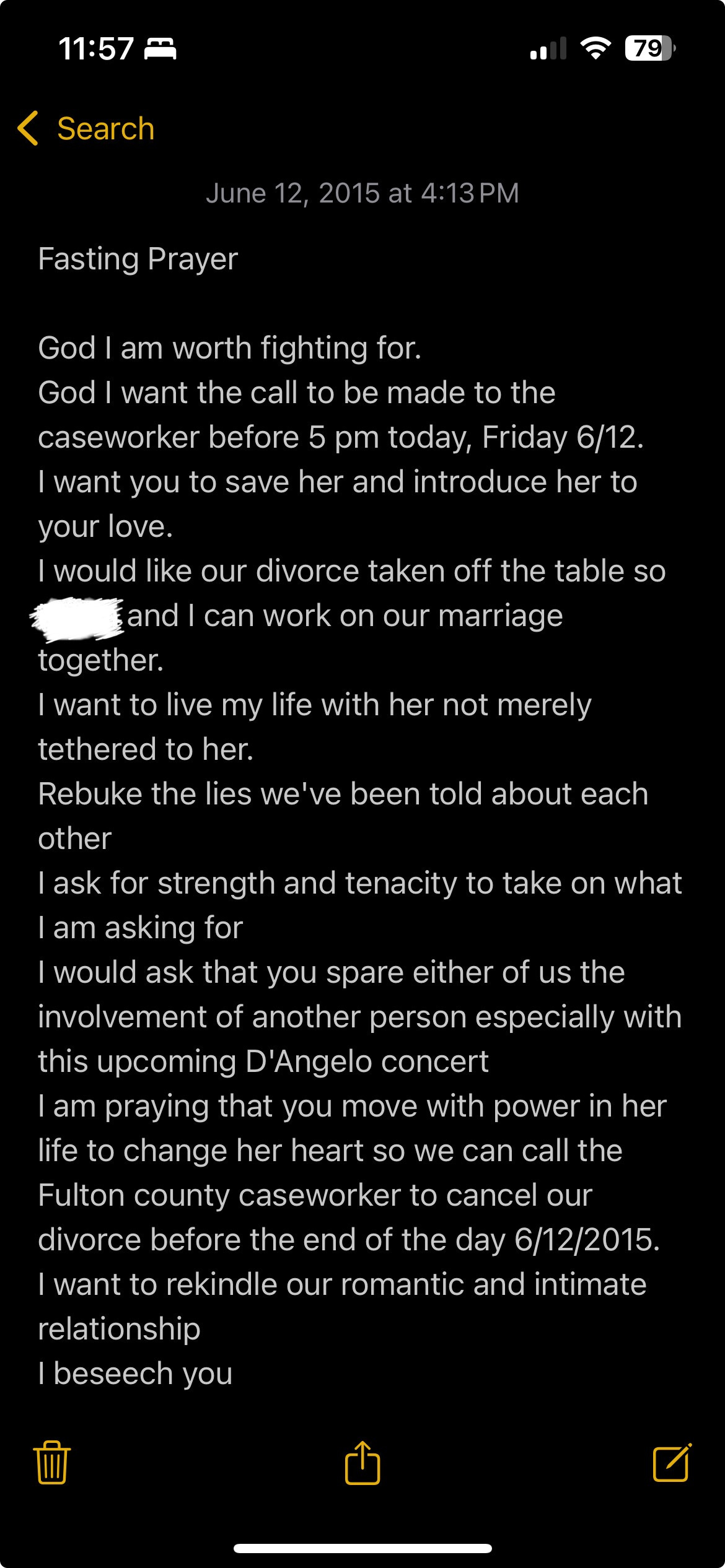Compose a new note
Image resolution: width=725 pixels, height=1568 pixels.
pos(672,1463)
